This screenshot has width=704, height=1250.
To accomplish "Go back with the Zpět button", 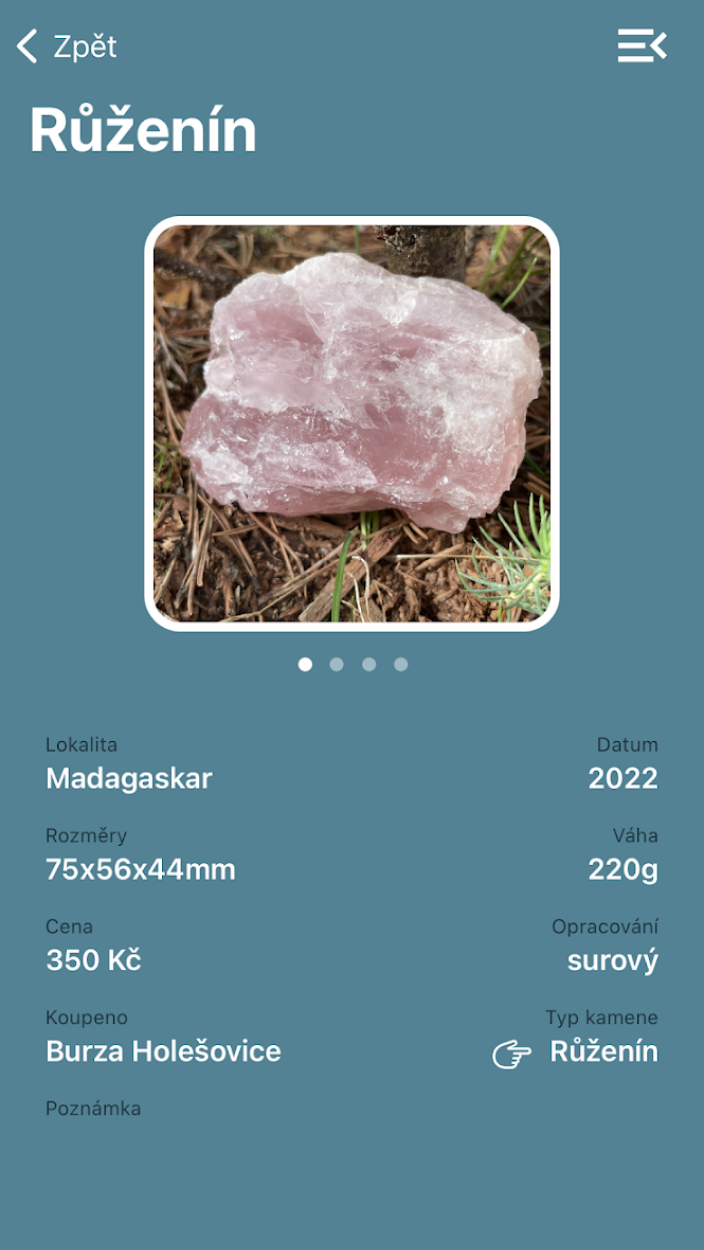I will click(x=67, y=46).
